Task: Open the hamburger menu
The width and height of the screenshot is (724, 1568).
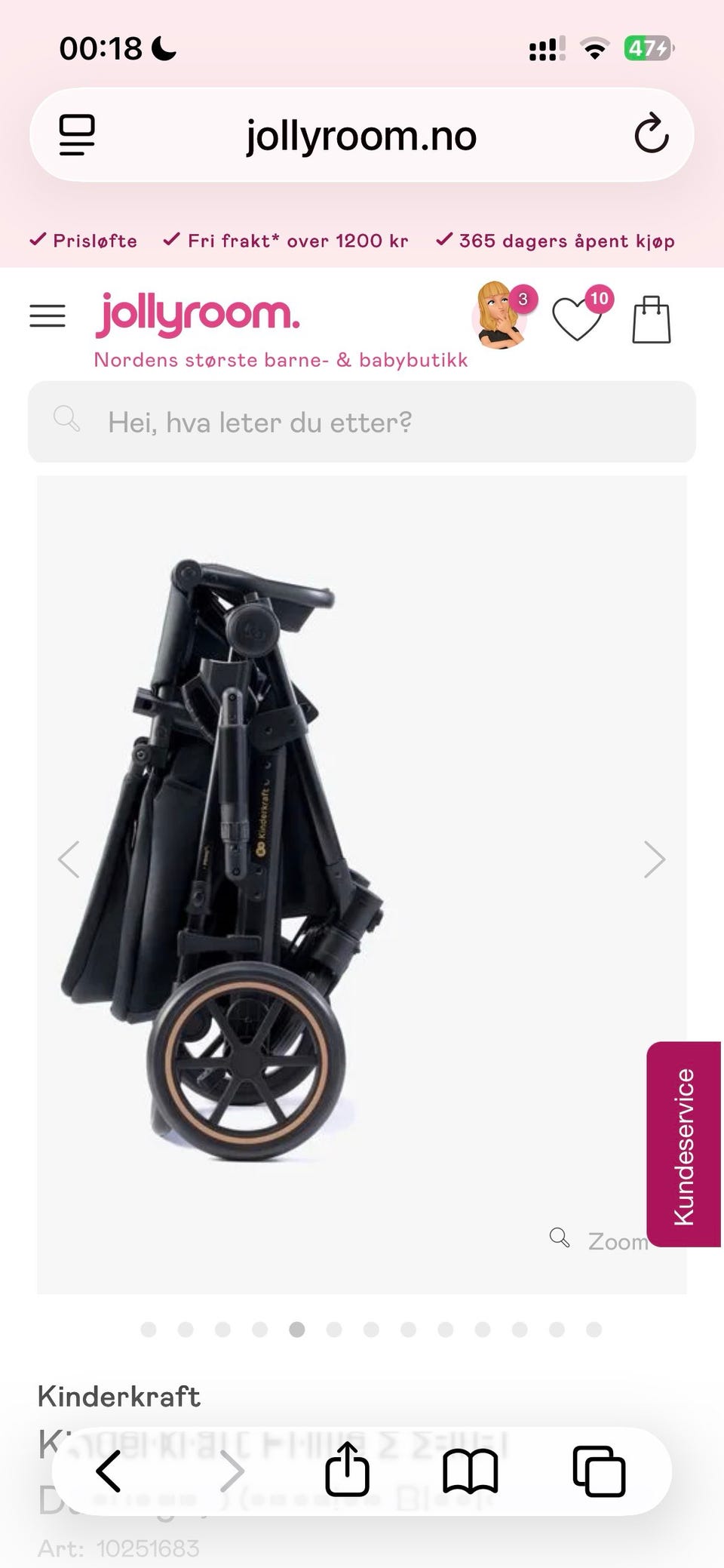Action: pyautogui.click(x=47, y=315)
